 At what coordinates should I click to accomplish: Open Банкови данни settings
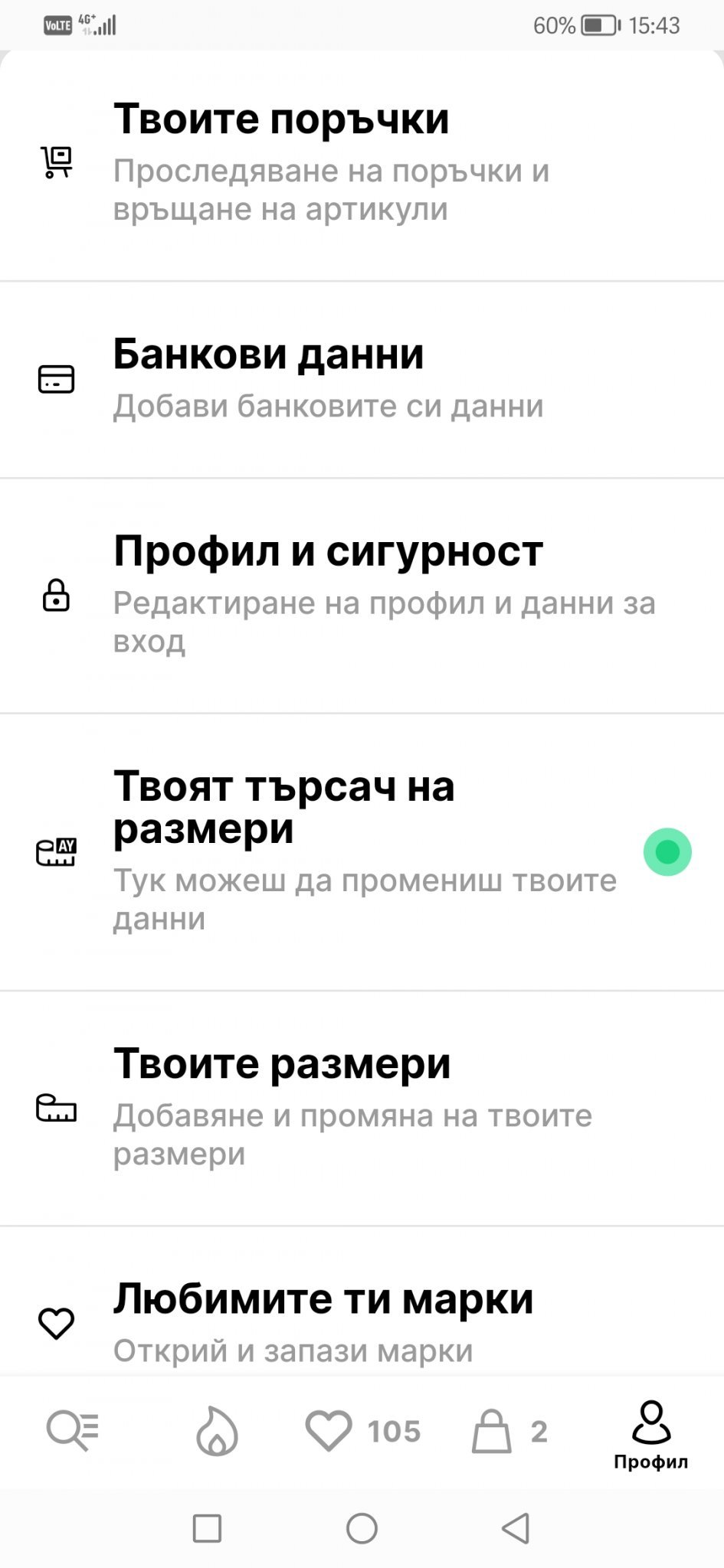(x=329, y=379)
